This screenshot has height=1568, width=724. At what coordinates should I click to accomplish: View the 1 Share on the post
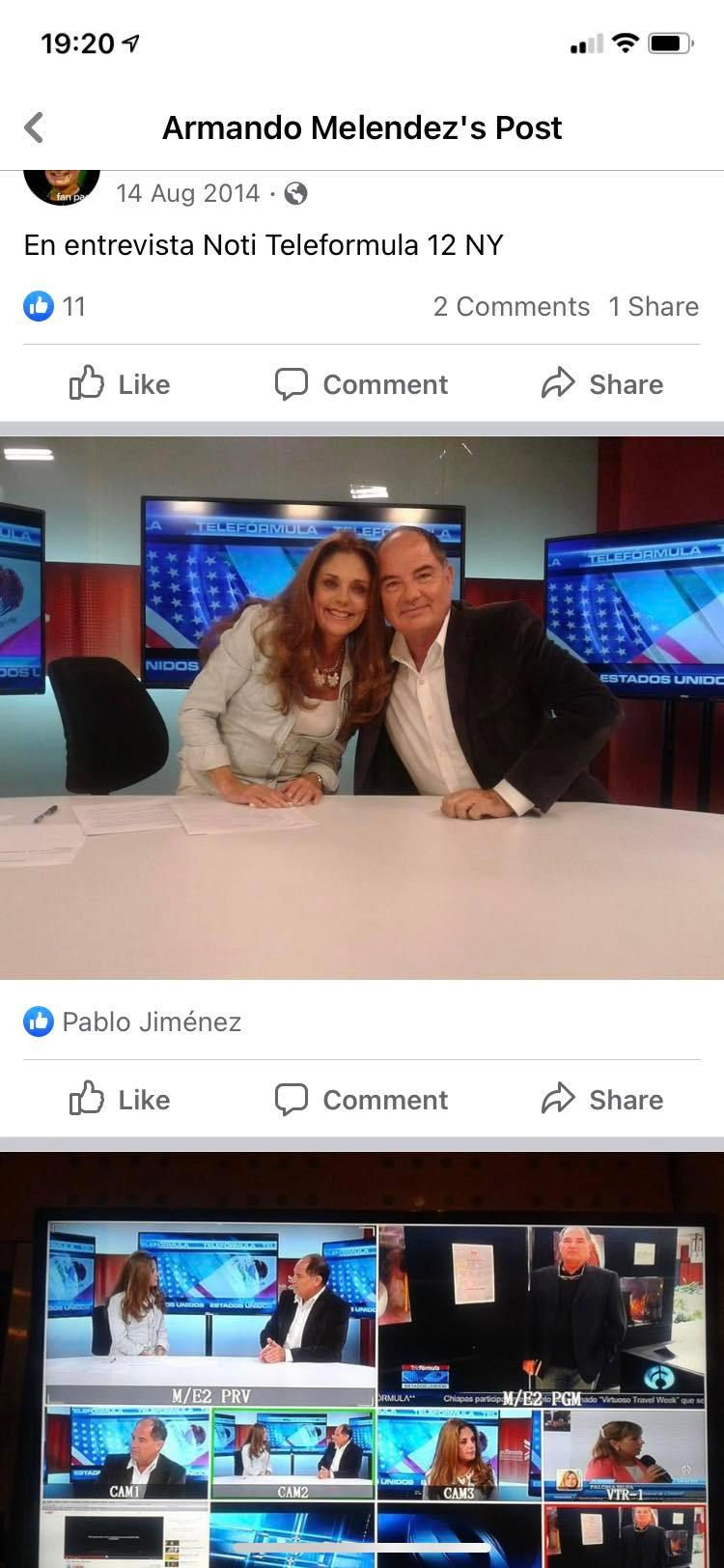coord(654,306)
